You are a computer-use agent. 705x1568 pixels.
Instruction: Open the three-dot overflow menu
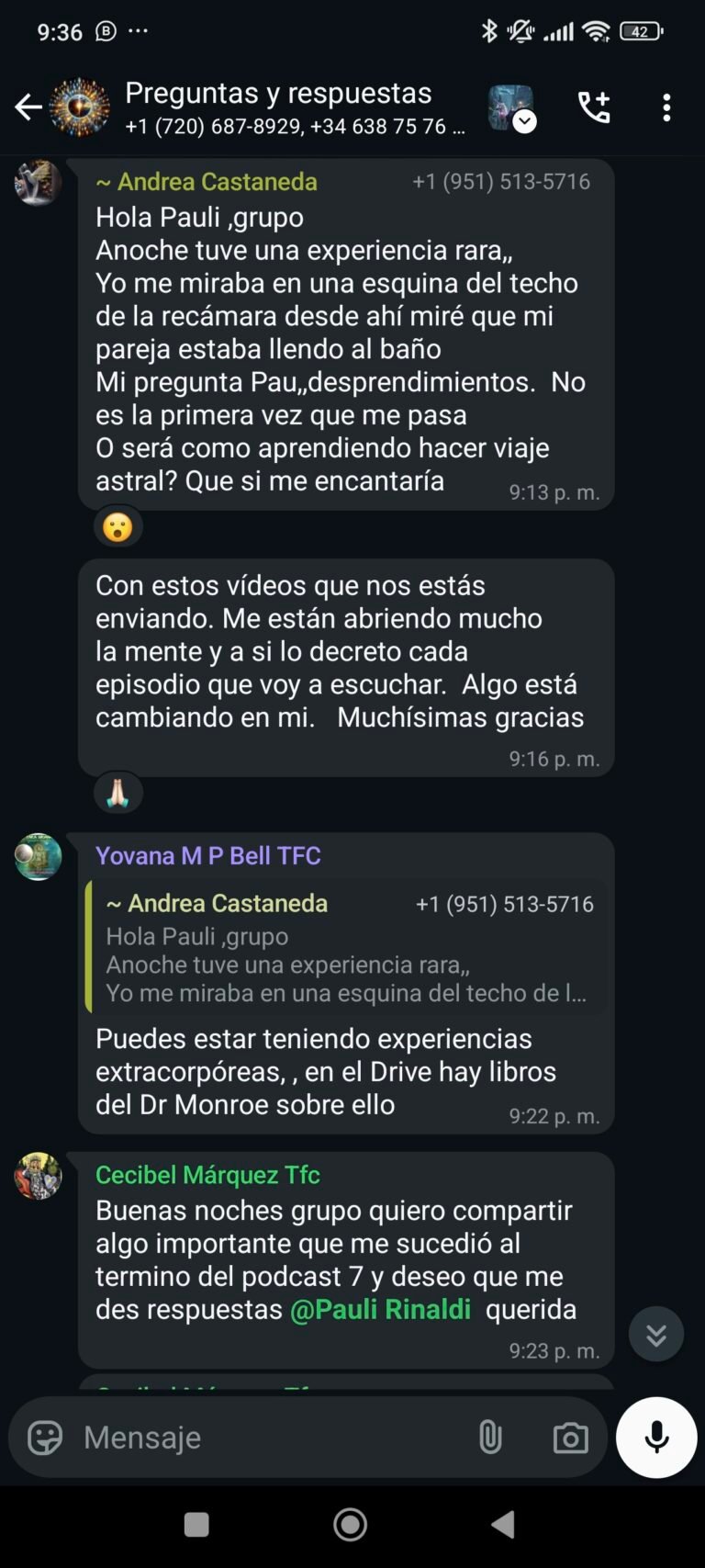tap(666, 107)
